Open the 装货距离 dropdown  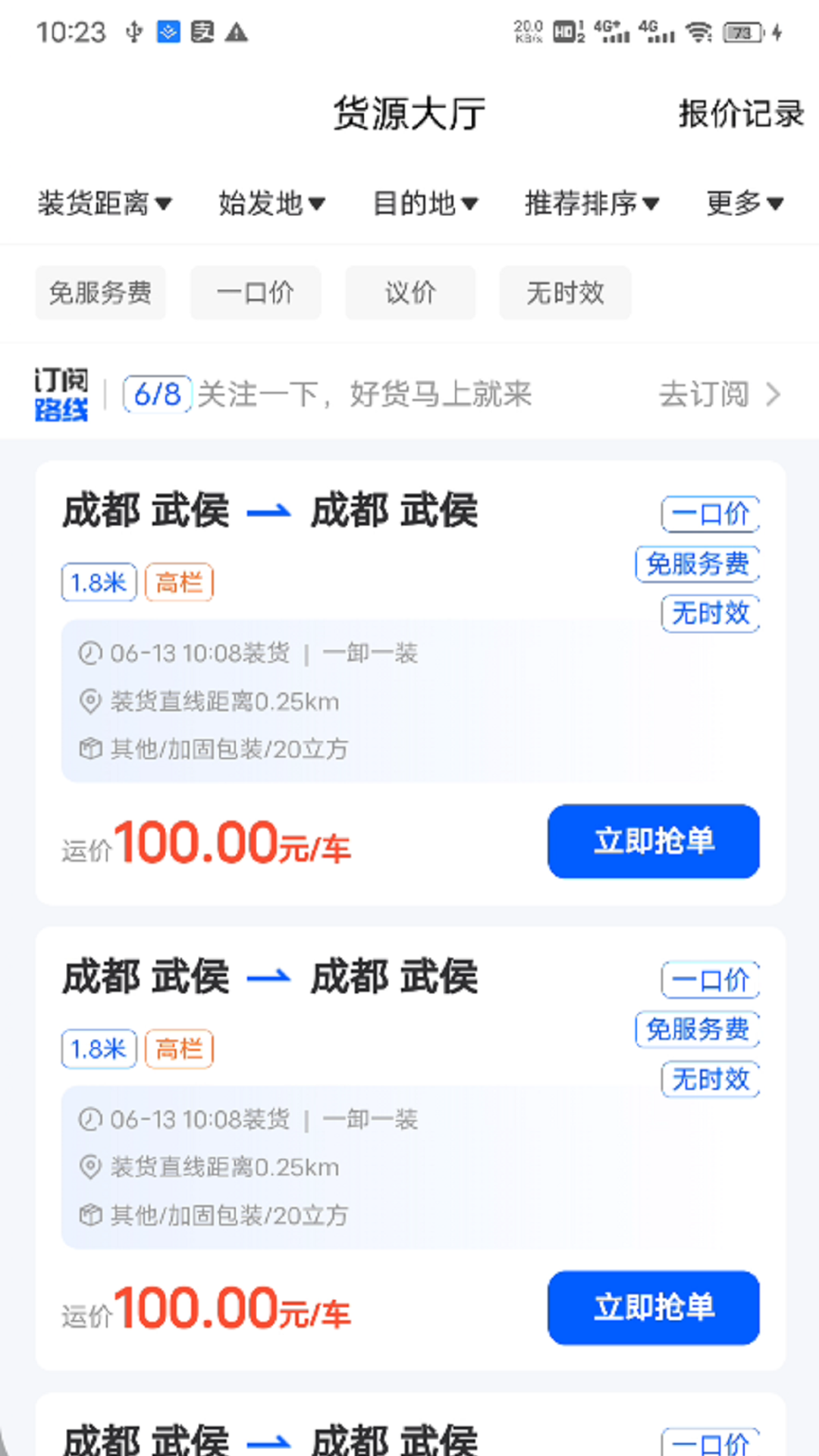click(x=105, y=203)
